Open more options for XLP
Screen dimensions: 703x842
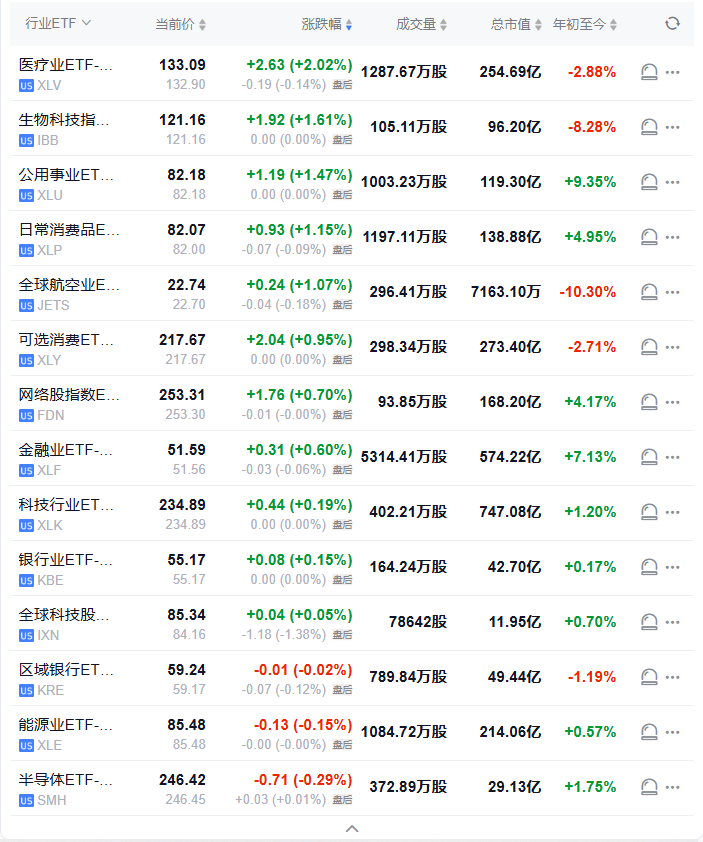click(672, 237)
